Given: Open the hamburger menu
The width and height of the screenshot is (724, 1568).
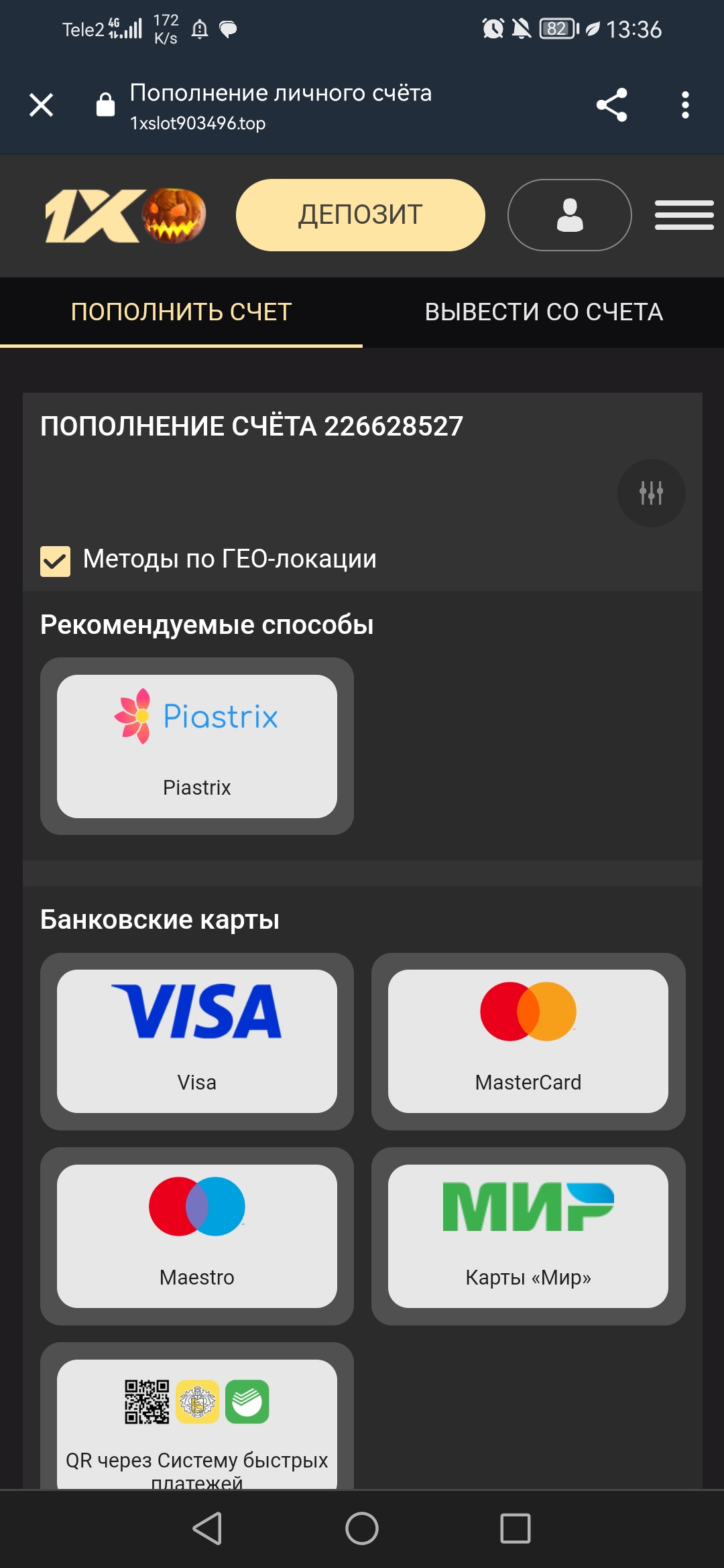Looking at the screenshot, I should 684,215.
